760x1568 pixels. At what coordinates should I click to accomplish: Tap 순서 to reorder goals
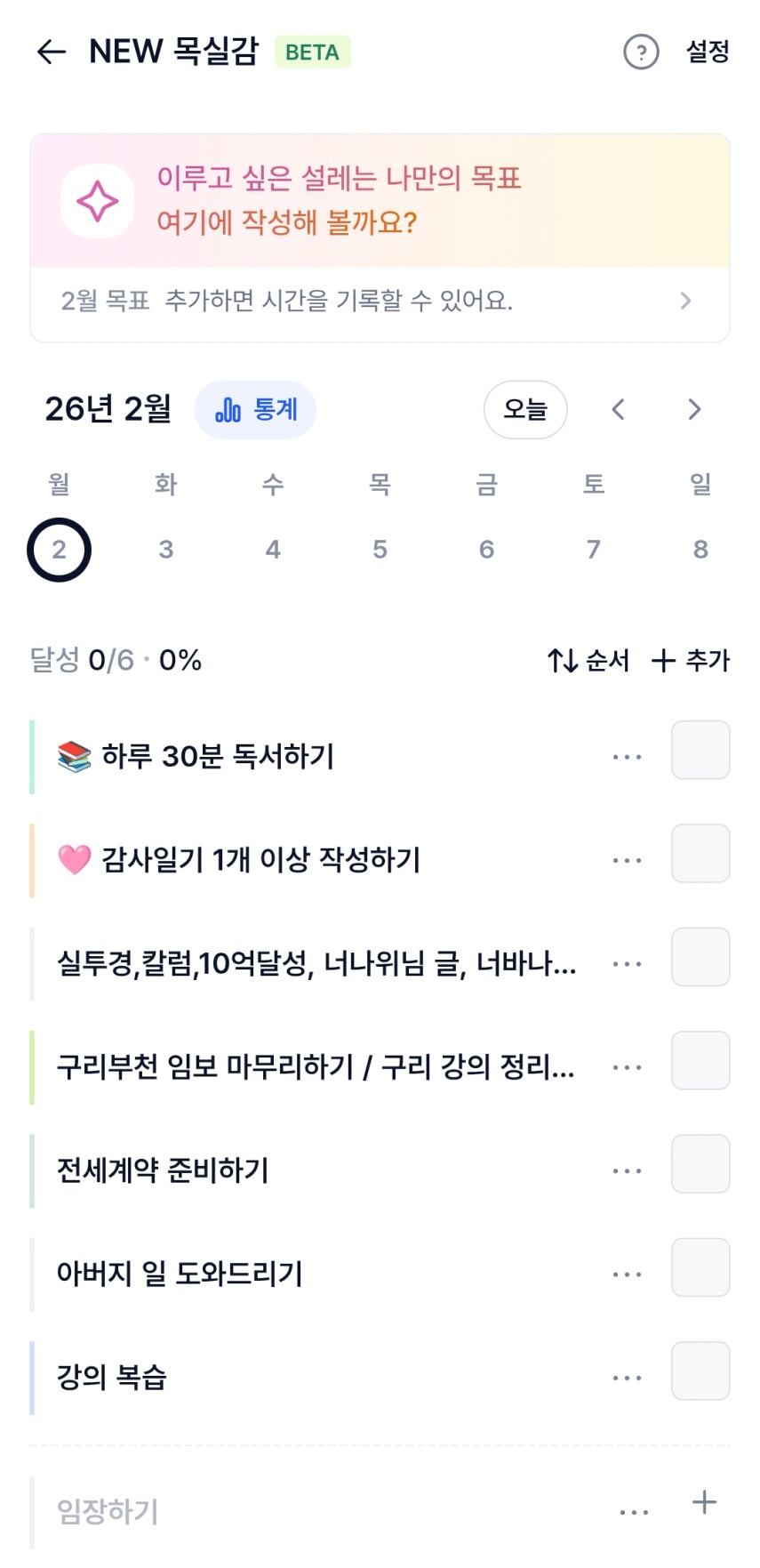[588, 661]
